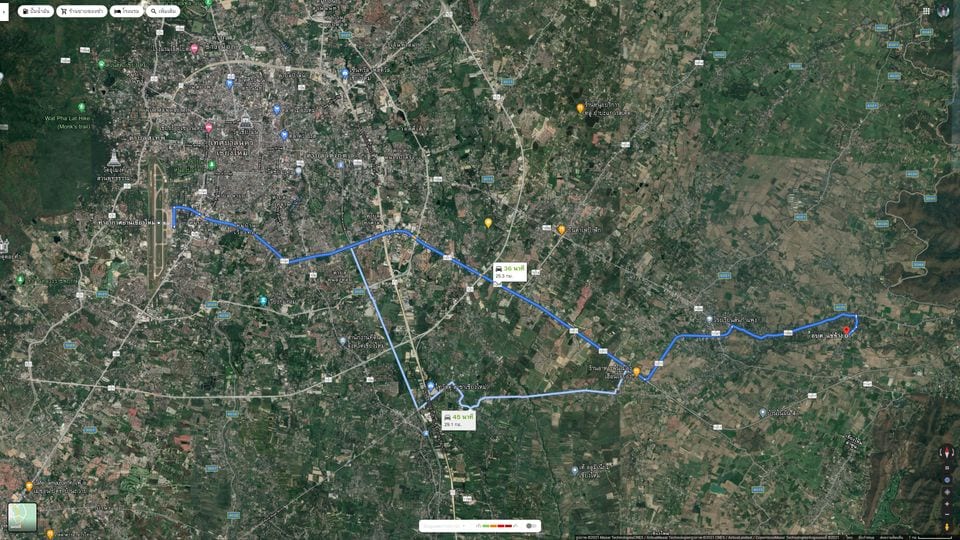Select the hotel filter chip
Screen dimensions: 960x540
[x=127, y=11]
